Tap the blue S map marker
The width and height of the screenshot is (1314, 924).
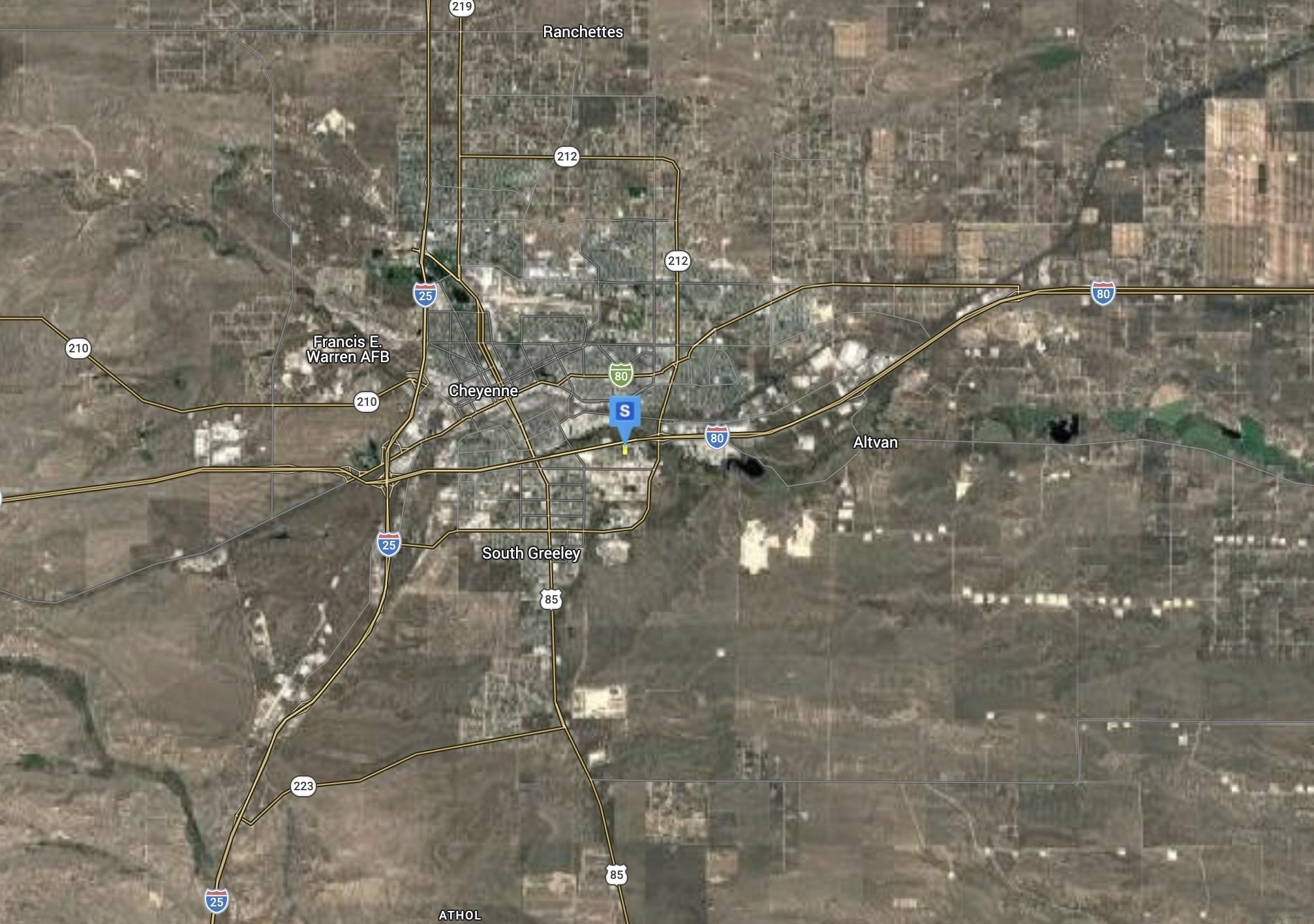click(624, 412)
